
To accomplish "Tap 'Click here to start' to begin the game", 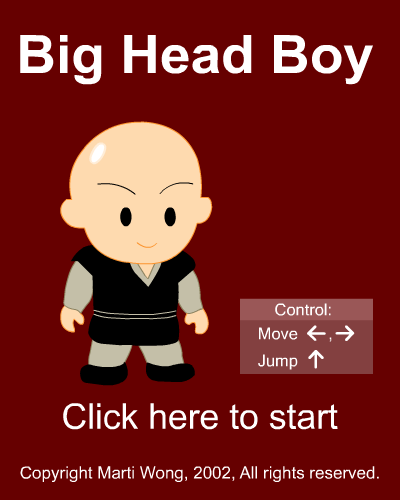I will [200, 416].
